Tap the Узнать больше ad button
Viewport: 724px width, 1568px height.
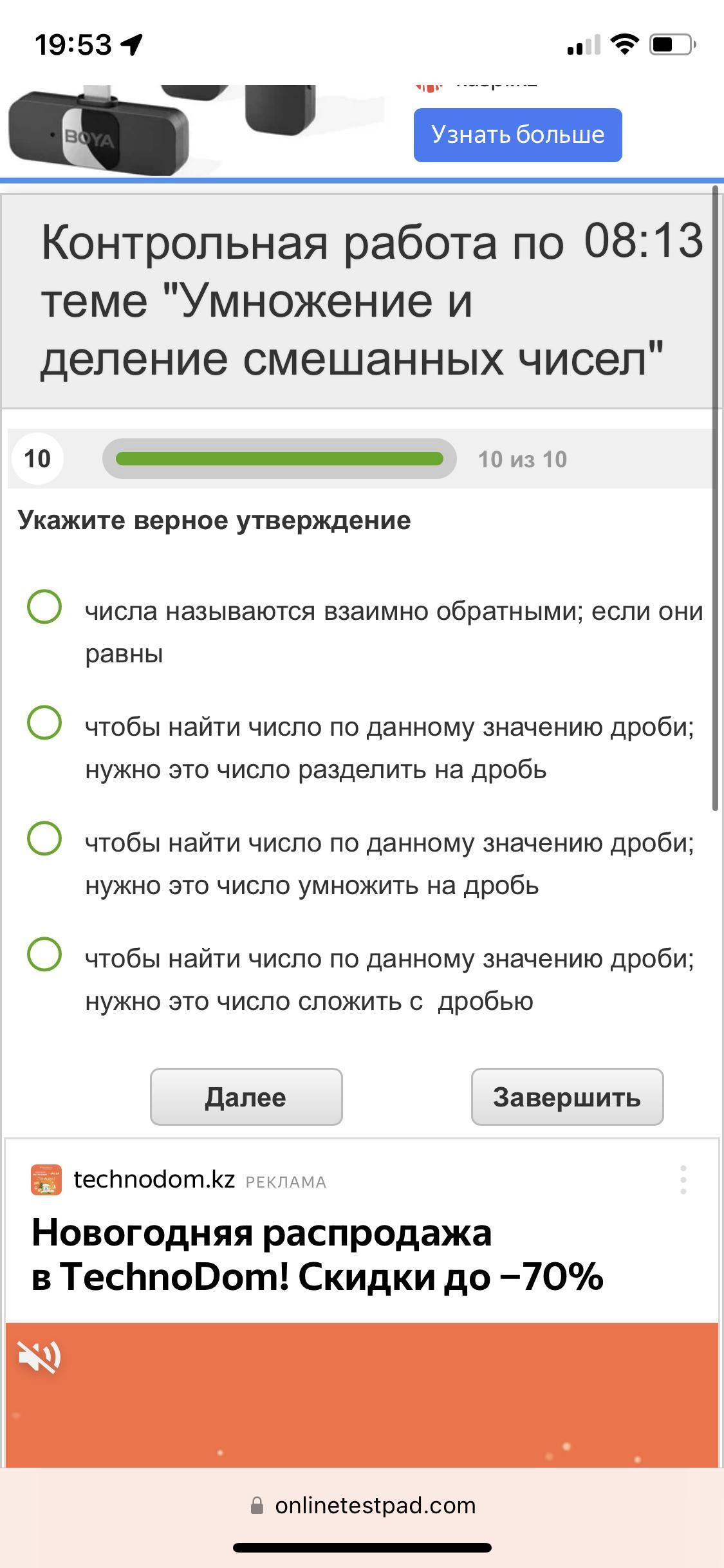click(517, 135)
